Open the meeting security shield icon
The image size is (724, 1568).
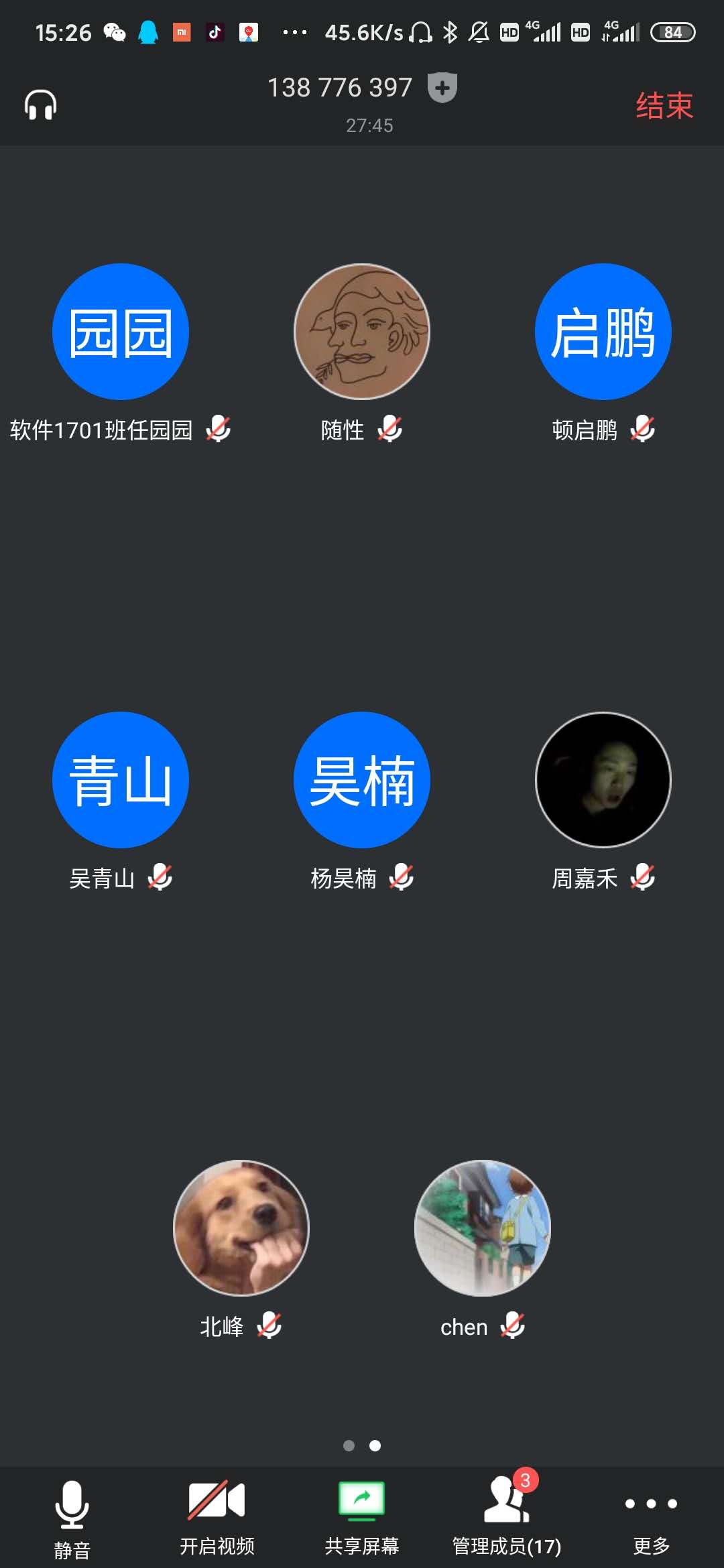[442, 88]
